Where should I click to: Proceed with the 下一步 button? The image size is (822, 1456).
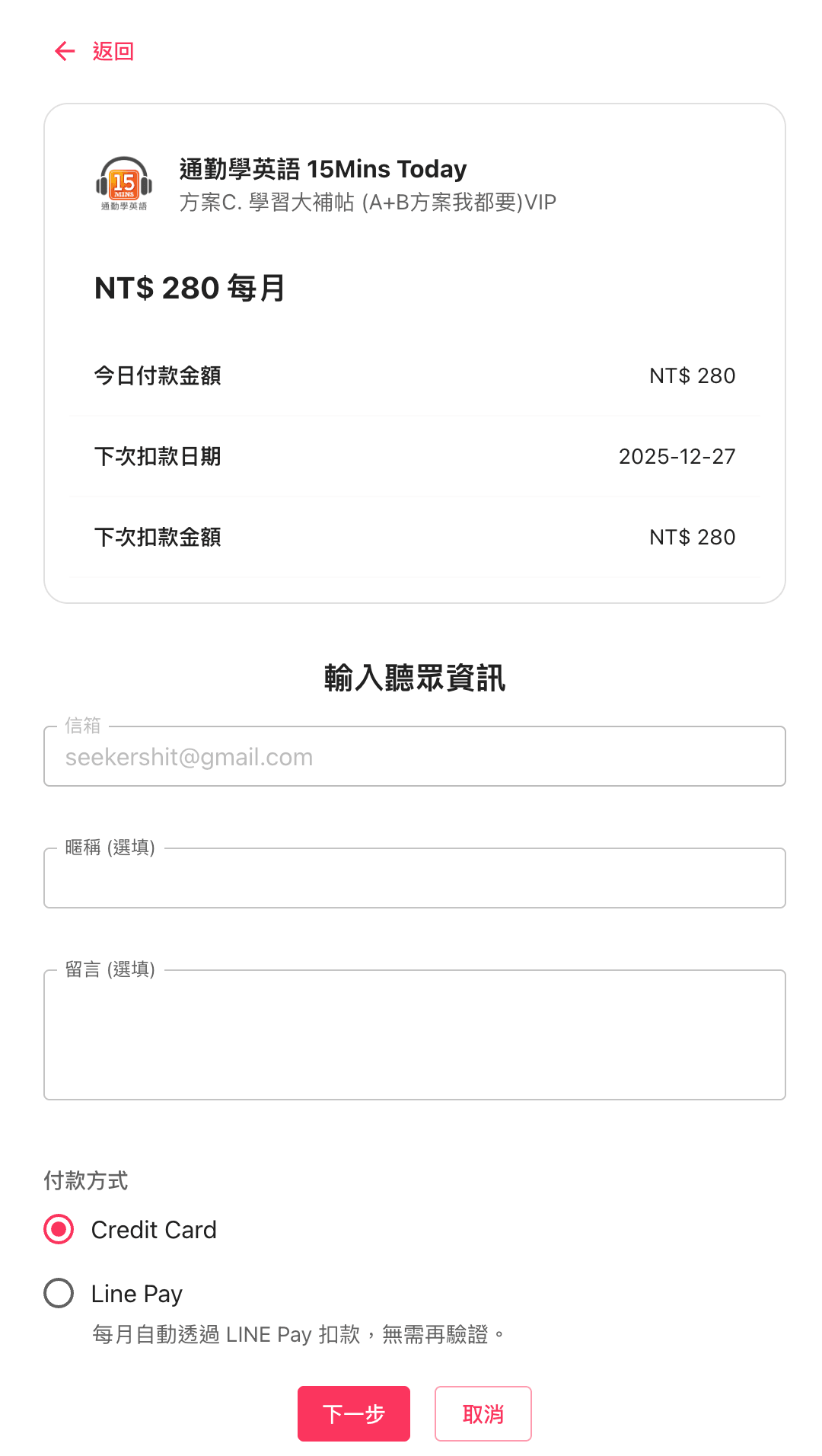pyautogui.click(x=354, y=1414)
